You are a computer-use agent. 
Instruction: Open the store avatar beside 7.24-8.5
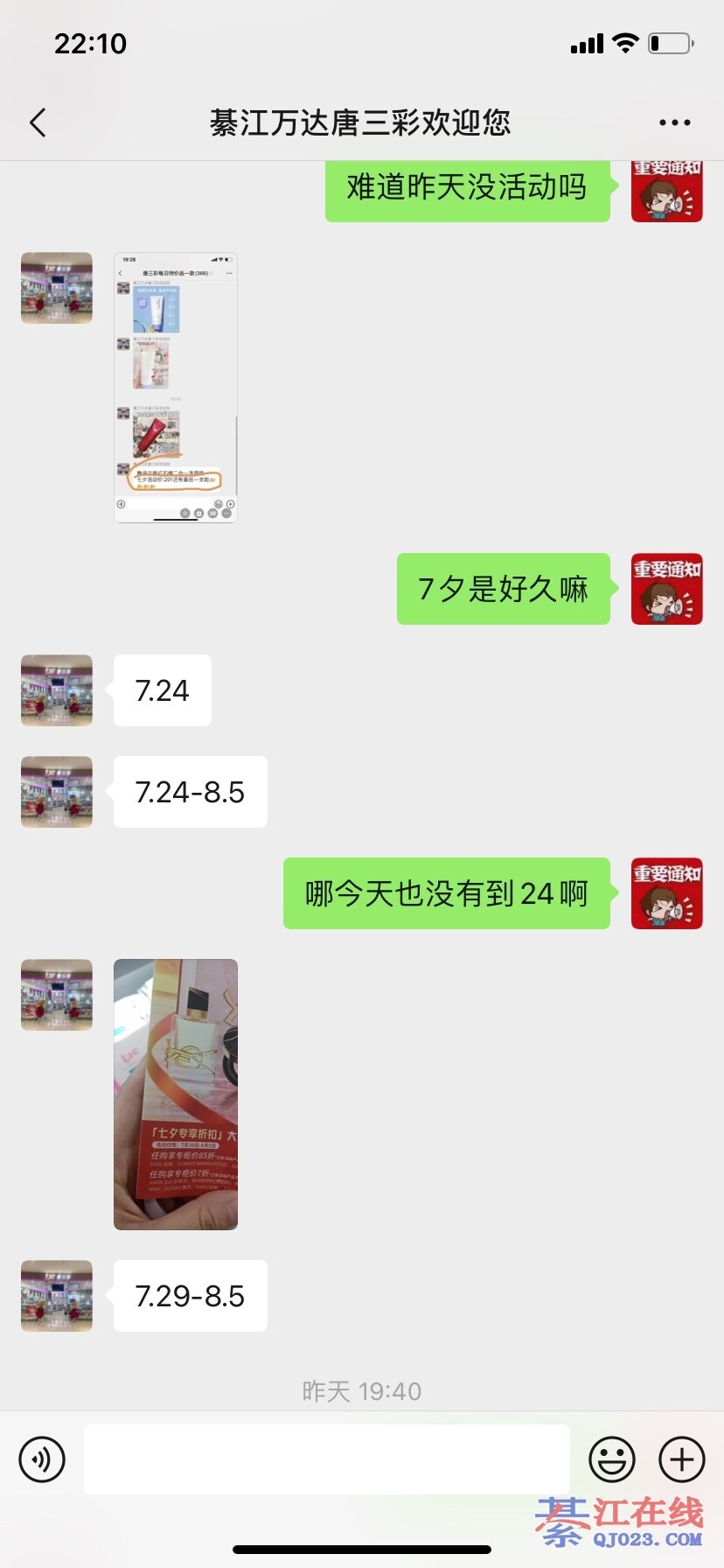[x=57, y=792]
